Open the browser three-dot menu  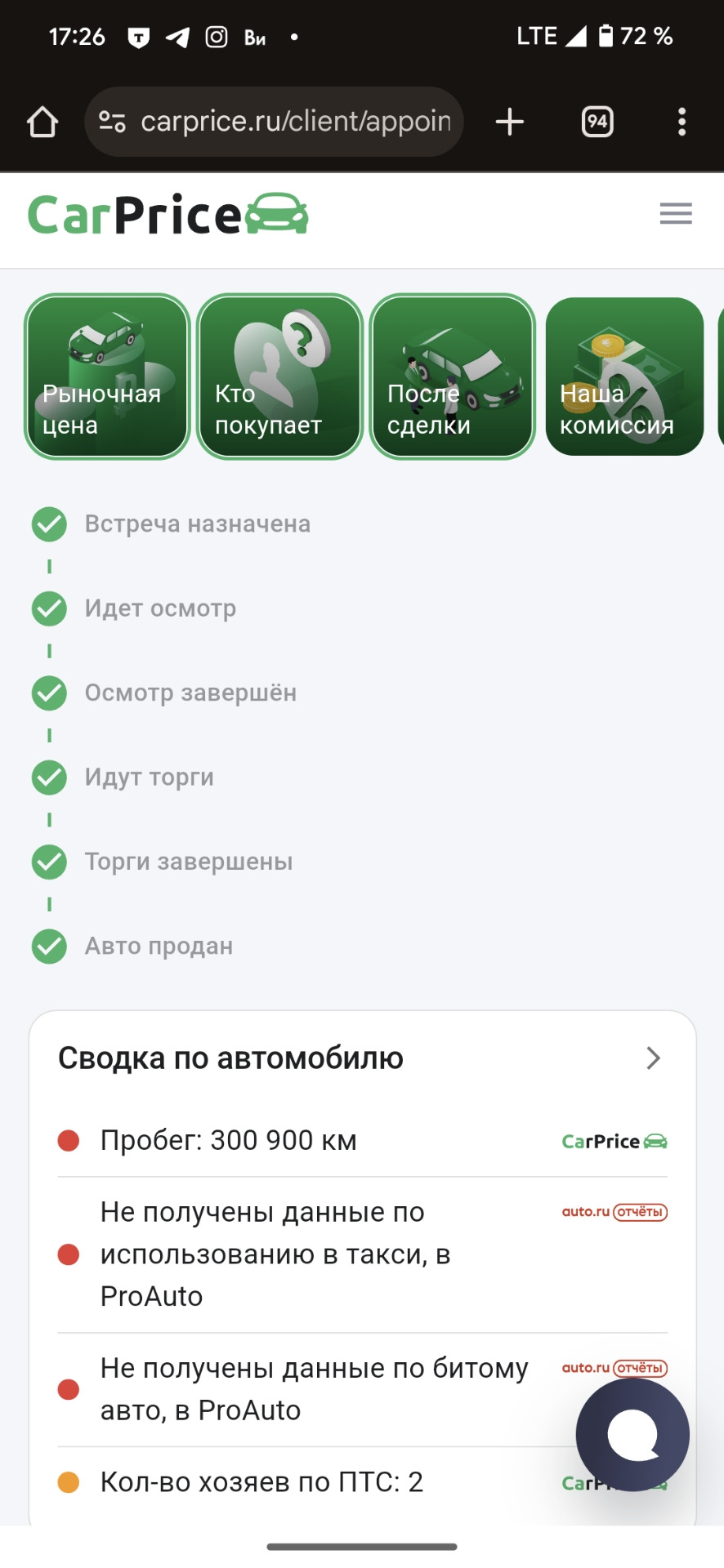click(x=682, y=122)
